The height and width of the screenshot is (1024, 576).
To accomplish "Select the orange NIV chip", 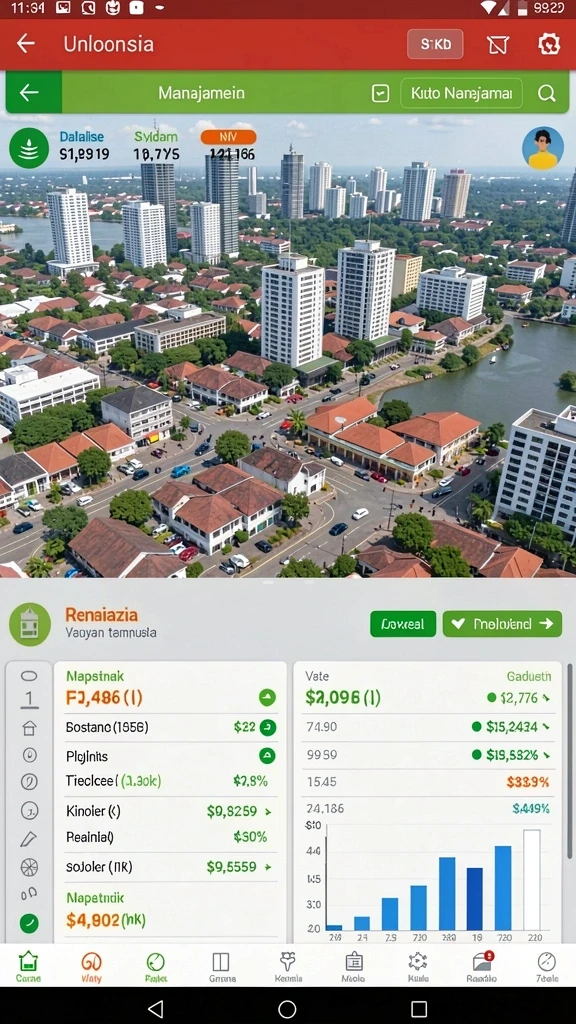I will pos(228,137).
